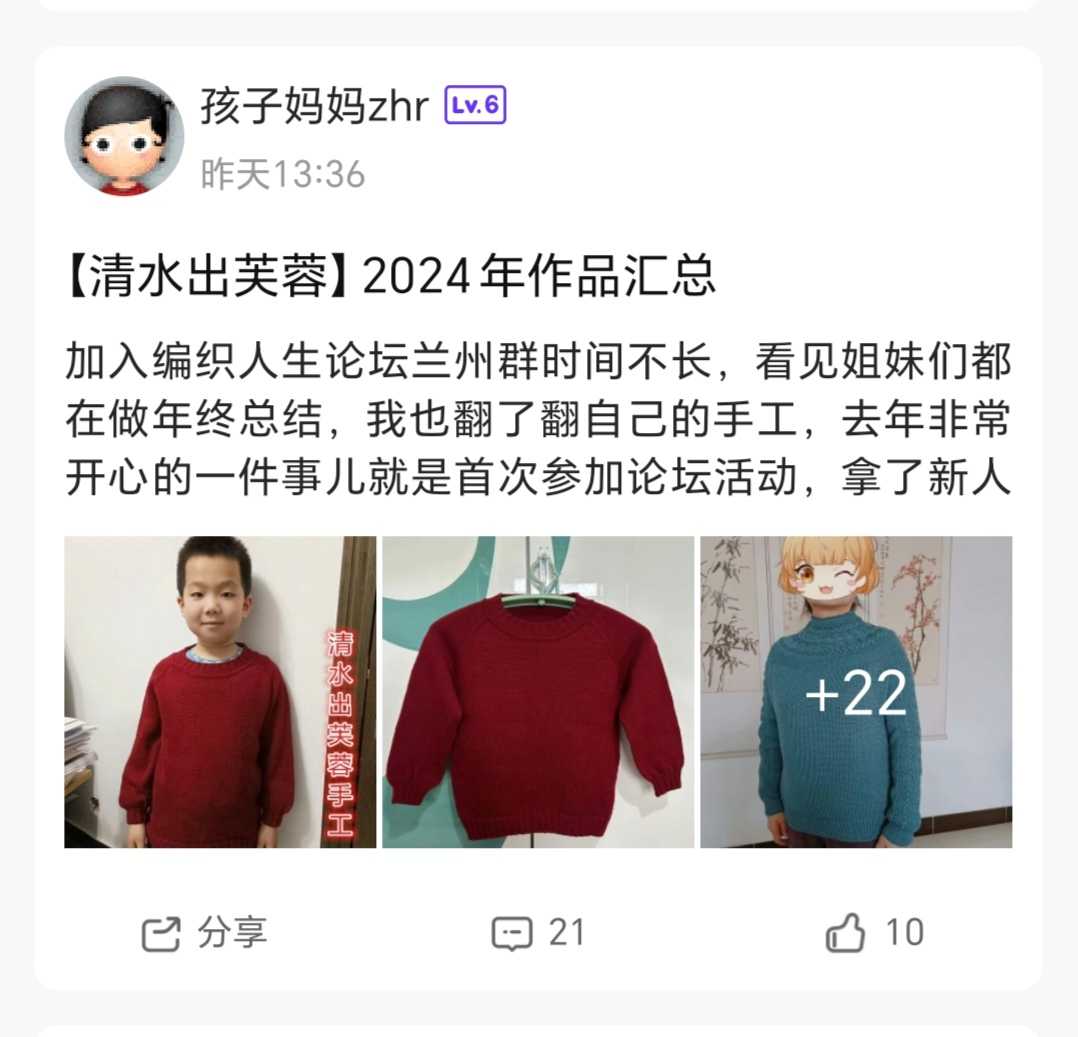View the photo of boy in red sweater

point(220,692)
